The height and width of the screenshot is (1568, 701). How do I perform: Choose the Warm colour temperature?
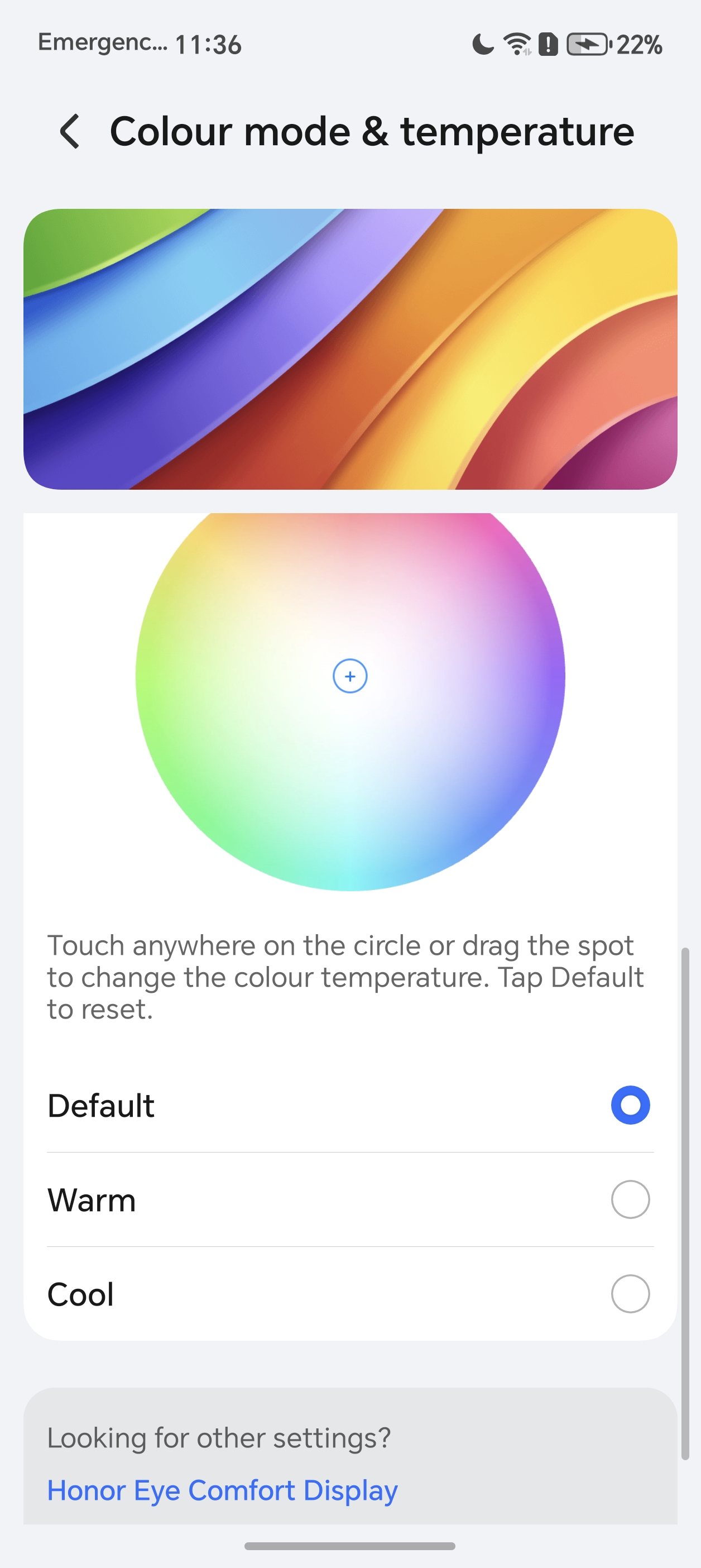tap(630, 1200)
